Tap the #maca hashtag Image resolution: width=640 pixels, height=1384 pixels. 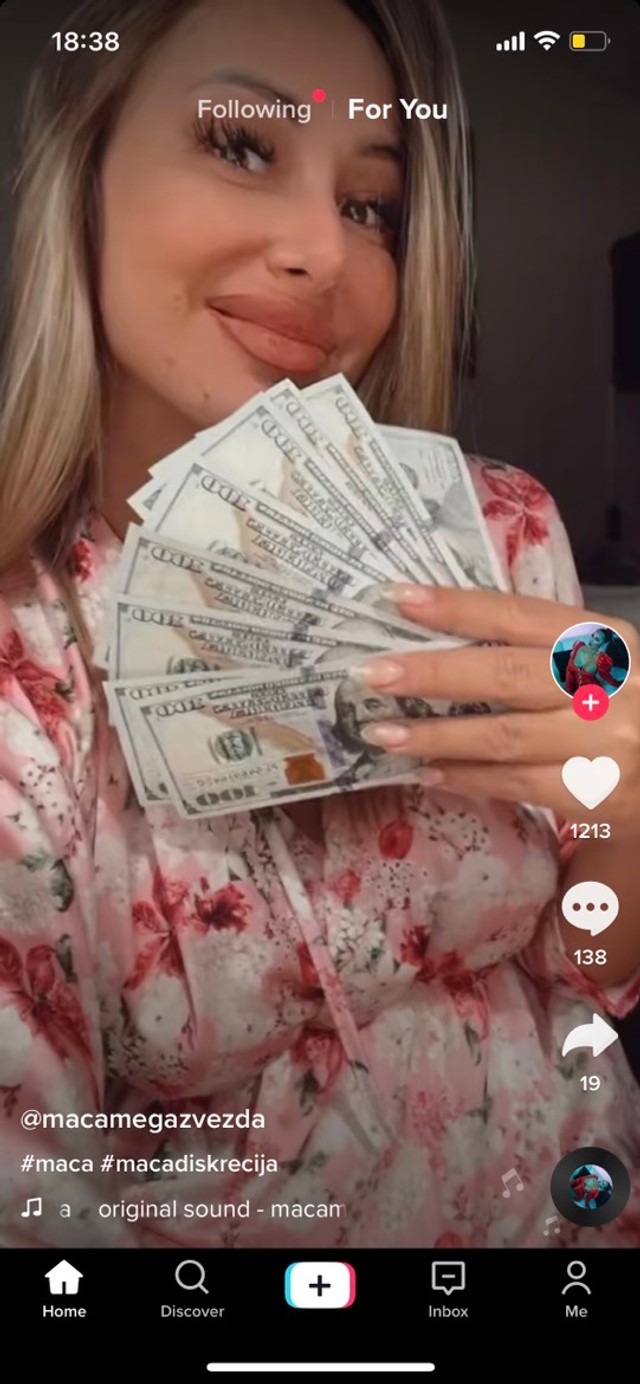pyautogui.click(x=57, y=1164)
